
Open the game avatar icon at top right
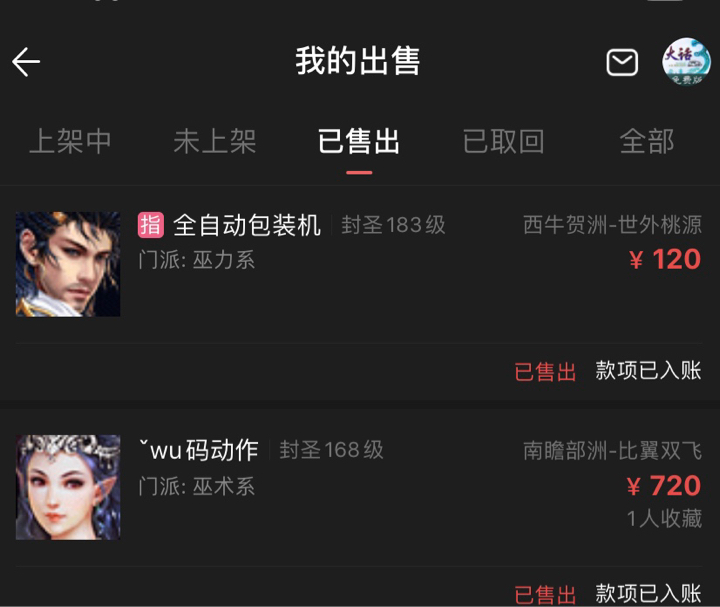pyautogui.click(x=686, y=61)
